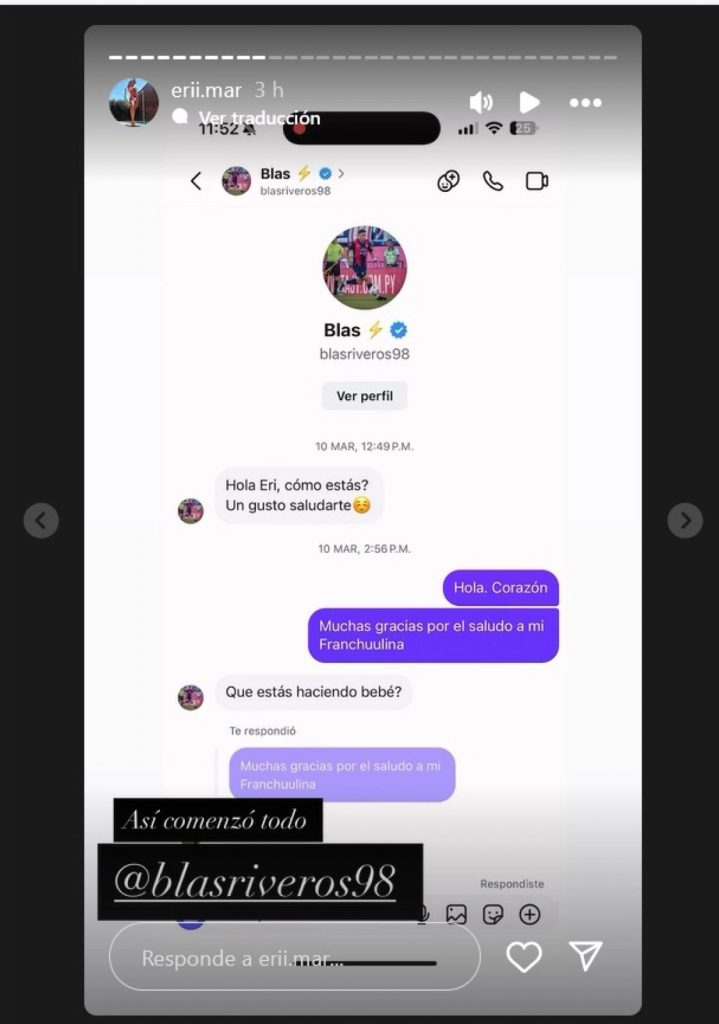Open the @blasriveros98 mention sticker
The height and width of the screenshot is (1024, 719).
pyautogui.click(x=259, y=882)
